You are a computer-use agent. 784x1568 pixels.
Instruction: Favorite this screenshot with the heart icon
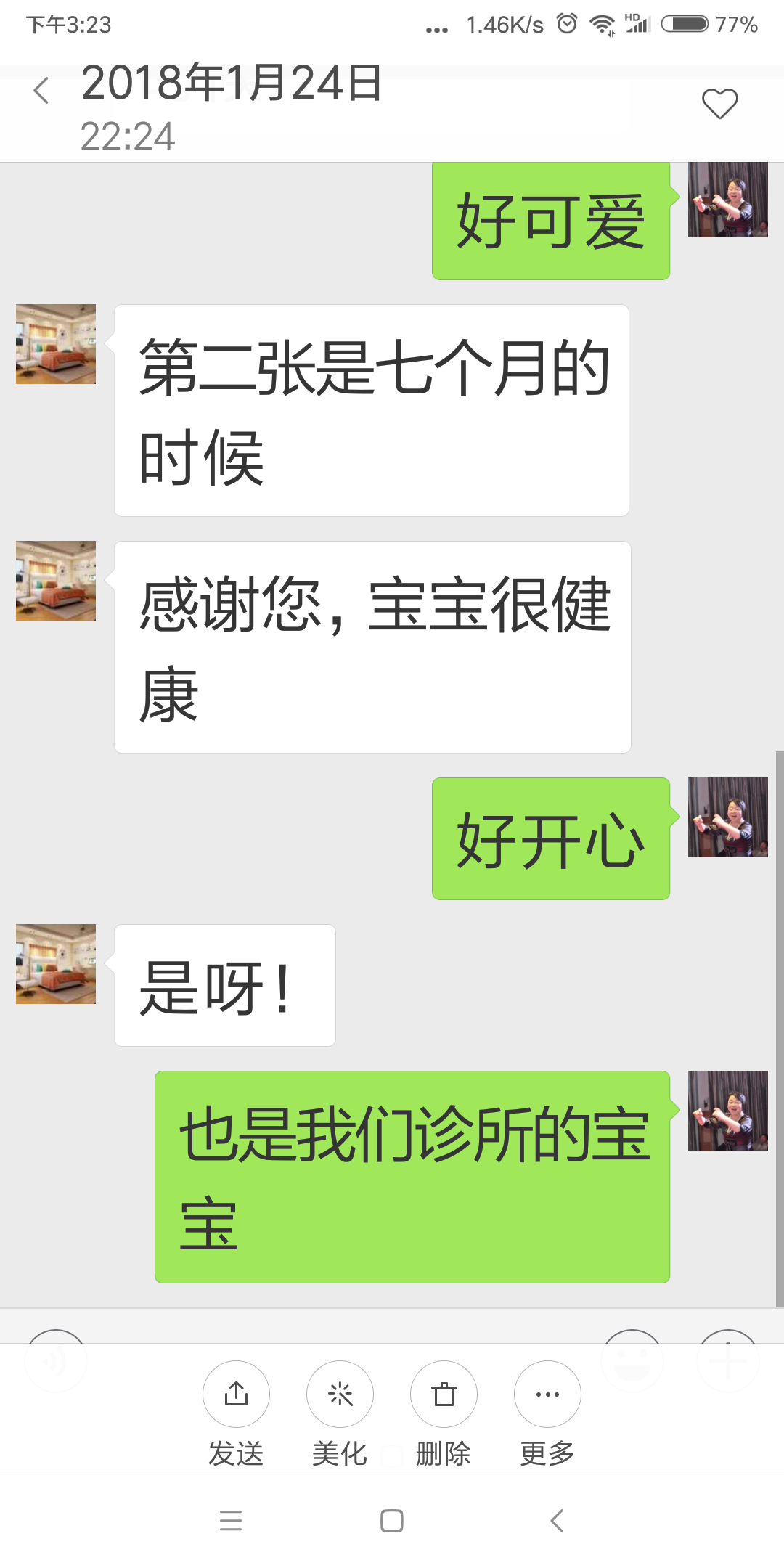click(x=719, y=104)
